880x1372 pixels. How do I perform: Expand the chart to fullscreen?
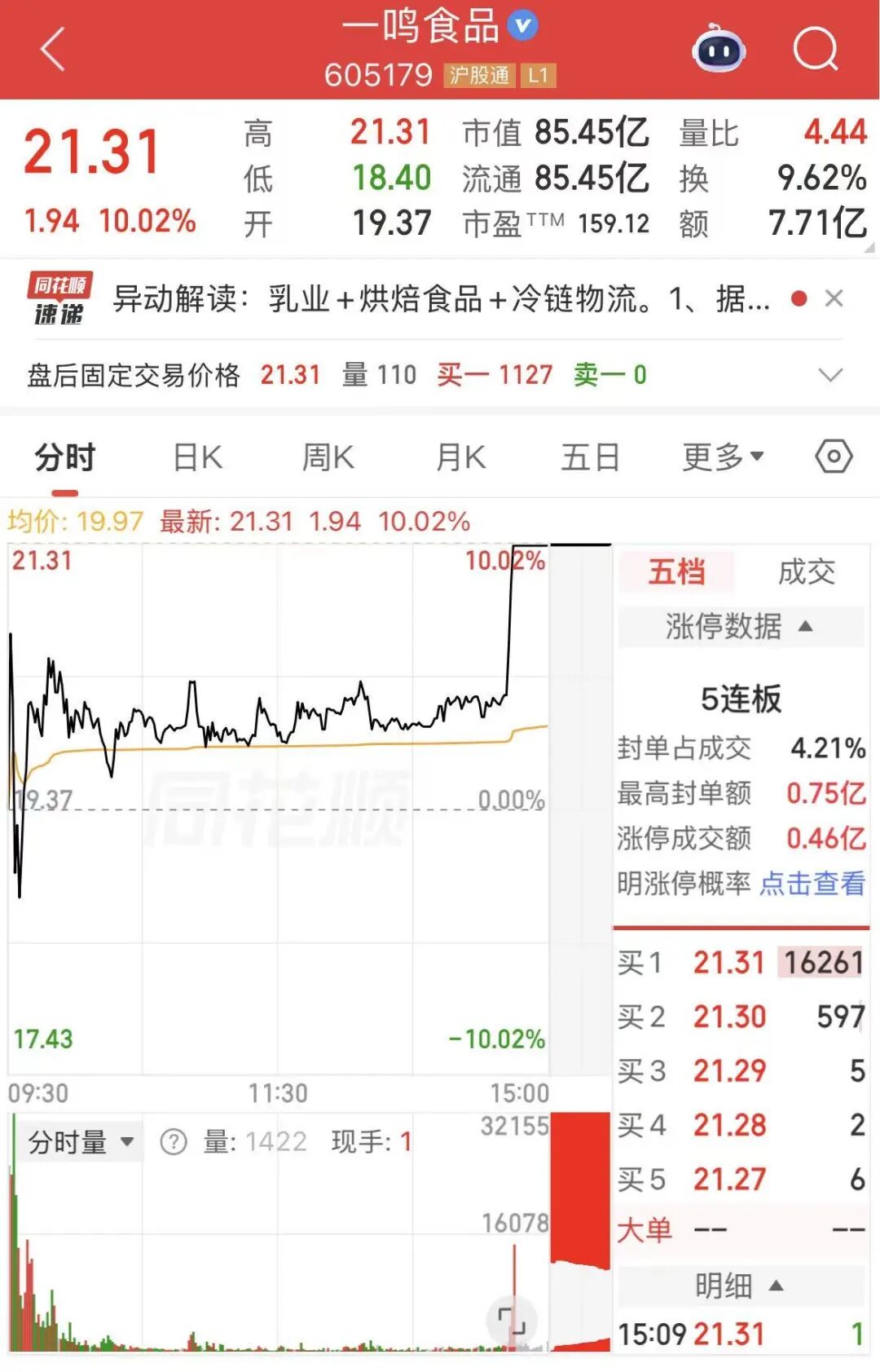(x=512, y=1319)
